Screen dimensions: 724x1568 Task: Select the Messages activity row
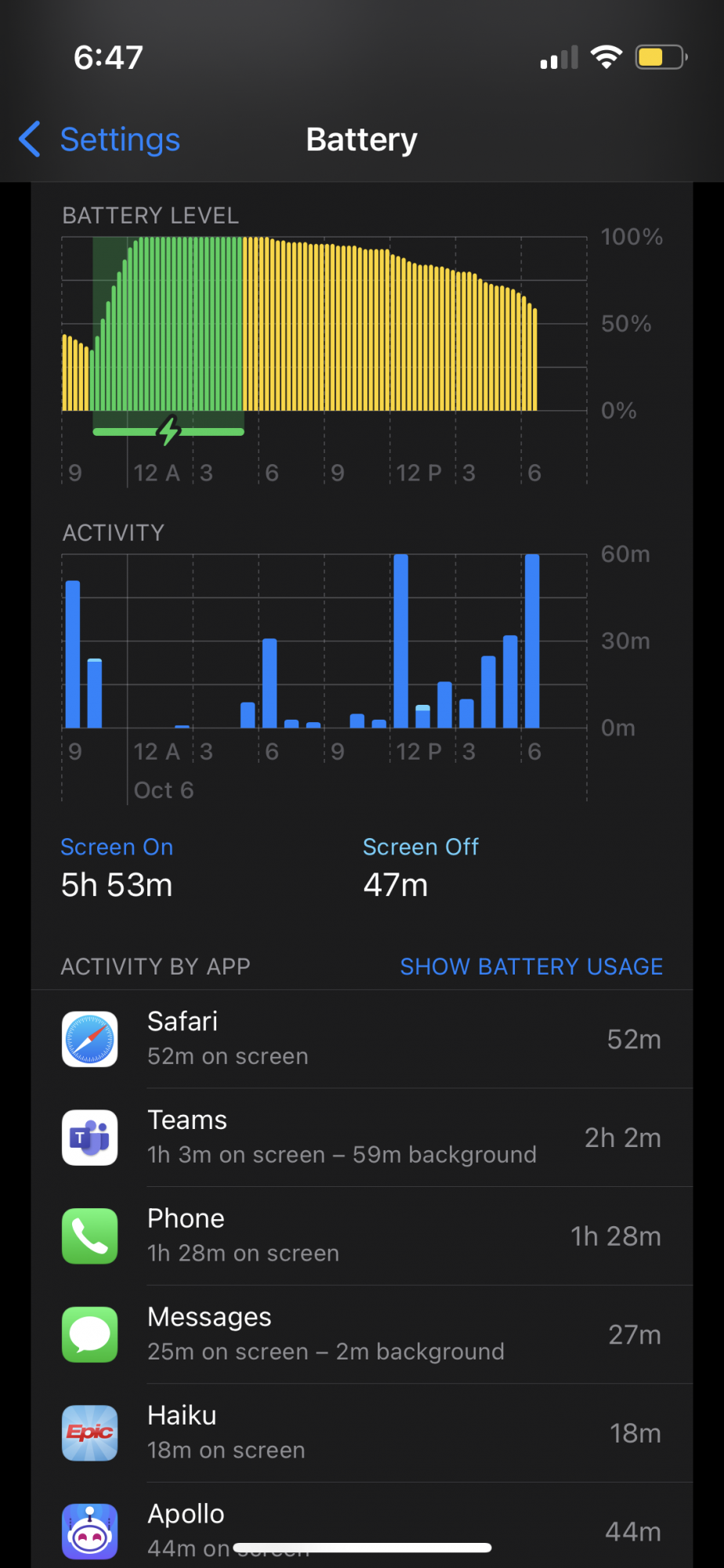click(362, 1334)
